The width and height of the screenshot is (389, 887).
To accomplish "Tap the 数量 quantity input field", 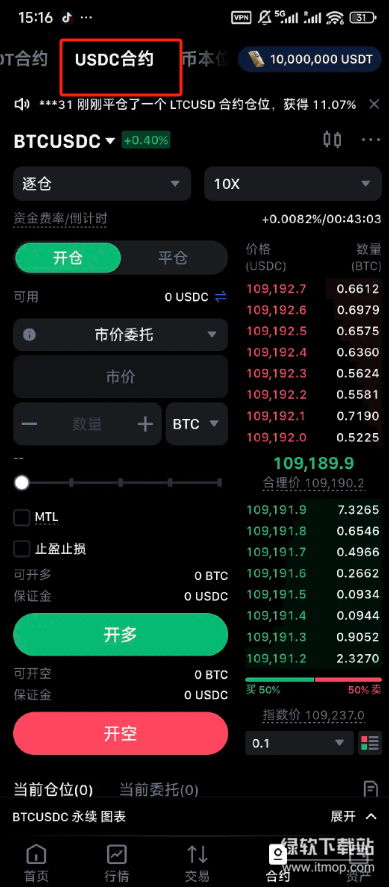I will (x=87, y=424).
